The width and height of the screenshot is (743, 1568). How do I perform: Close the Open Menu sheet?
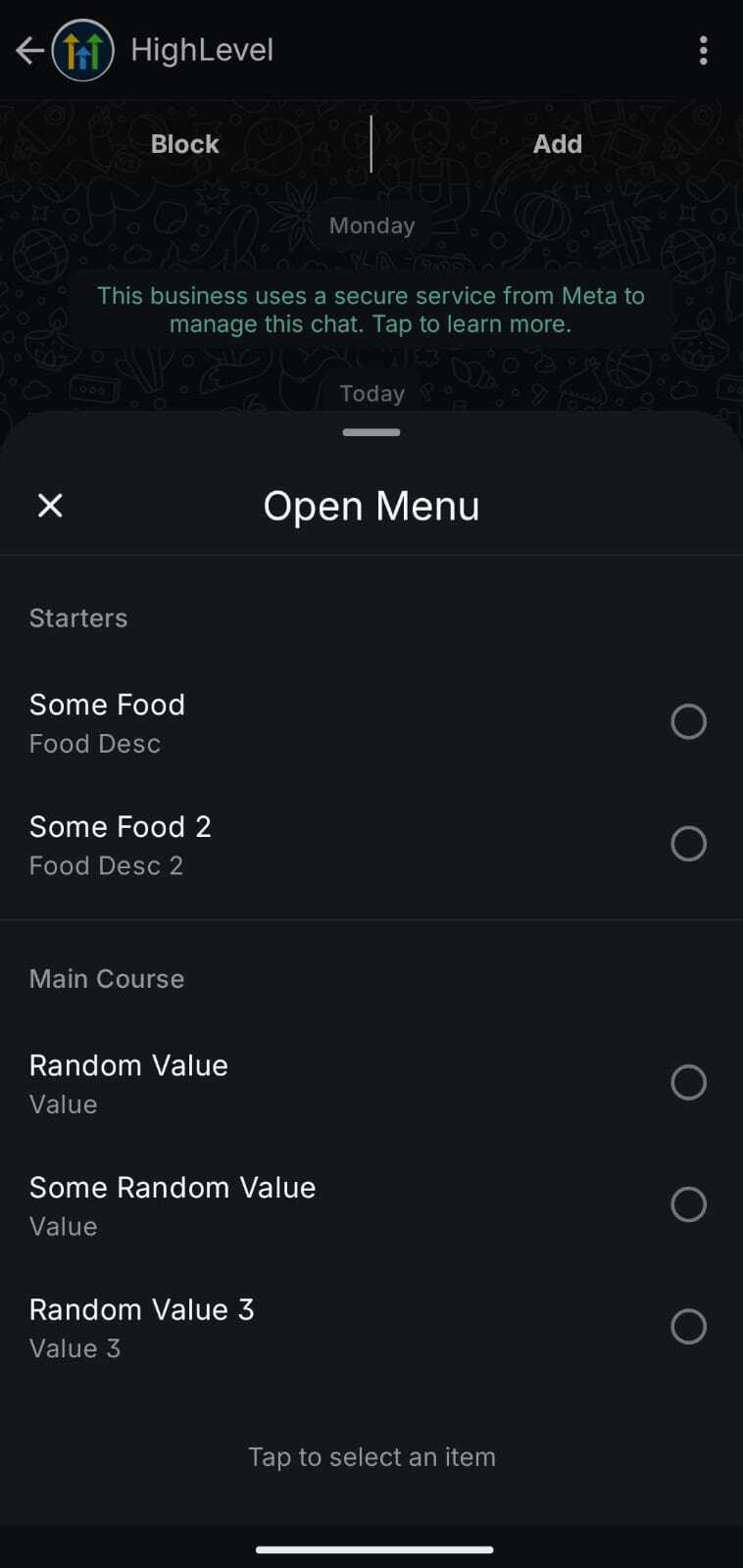pos(50,506)
